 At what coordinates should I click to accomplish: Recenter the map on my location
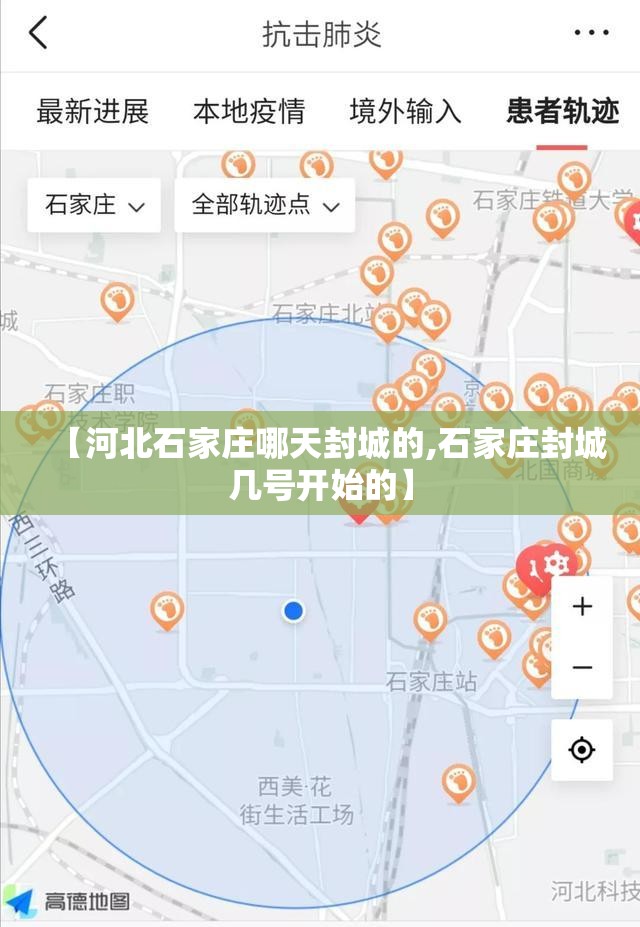coord(582,749)
